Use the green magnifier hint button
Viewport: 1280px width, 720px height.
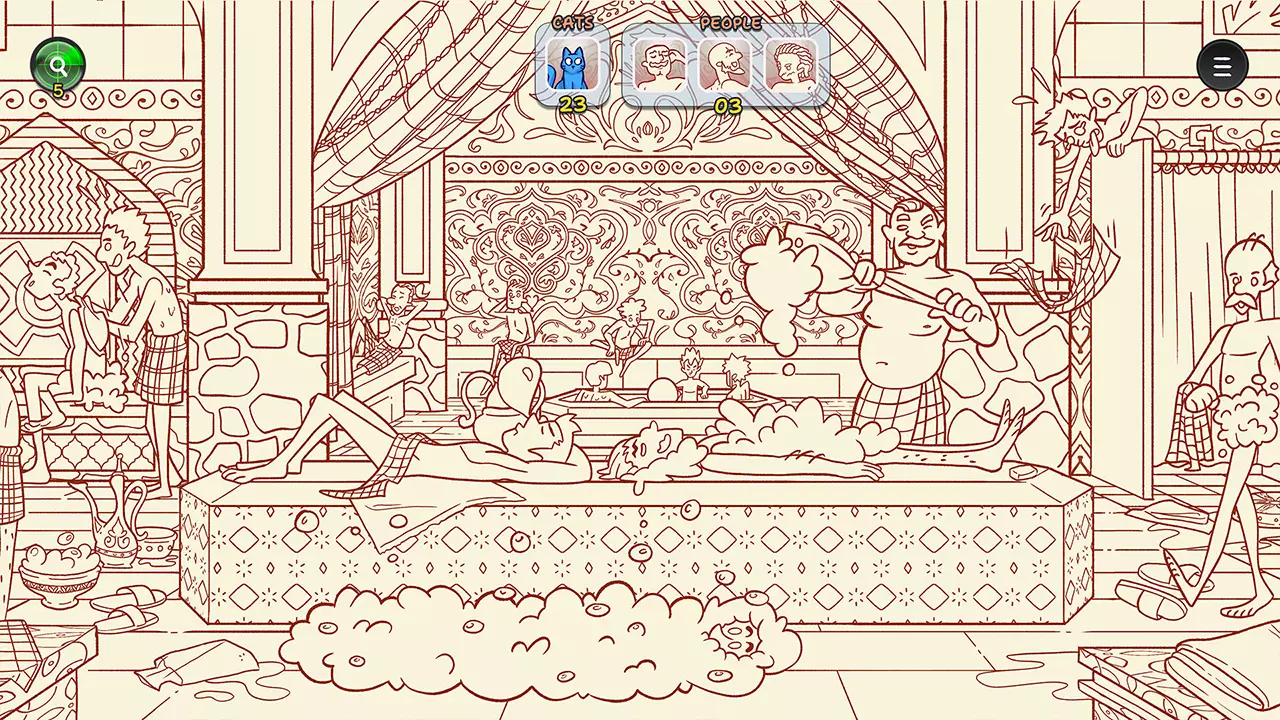point(58,66)
